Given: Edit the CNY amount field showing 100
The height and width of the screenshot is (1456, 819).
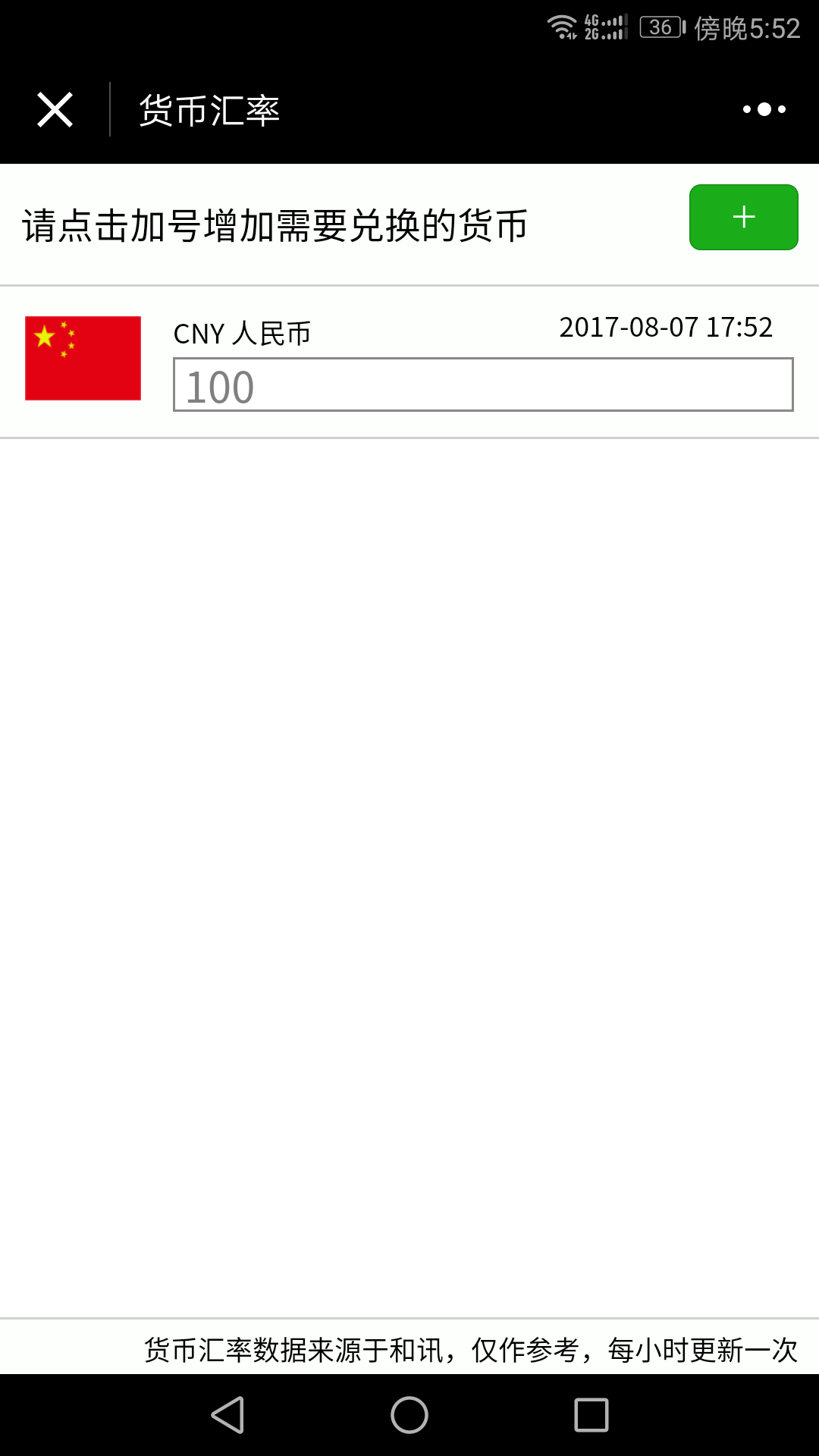Looking at the screenshot, I should pyautogui.click(x=483, y=385).
